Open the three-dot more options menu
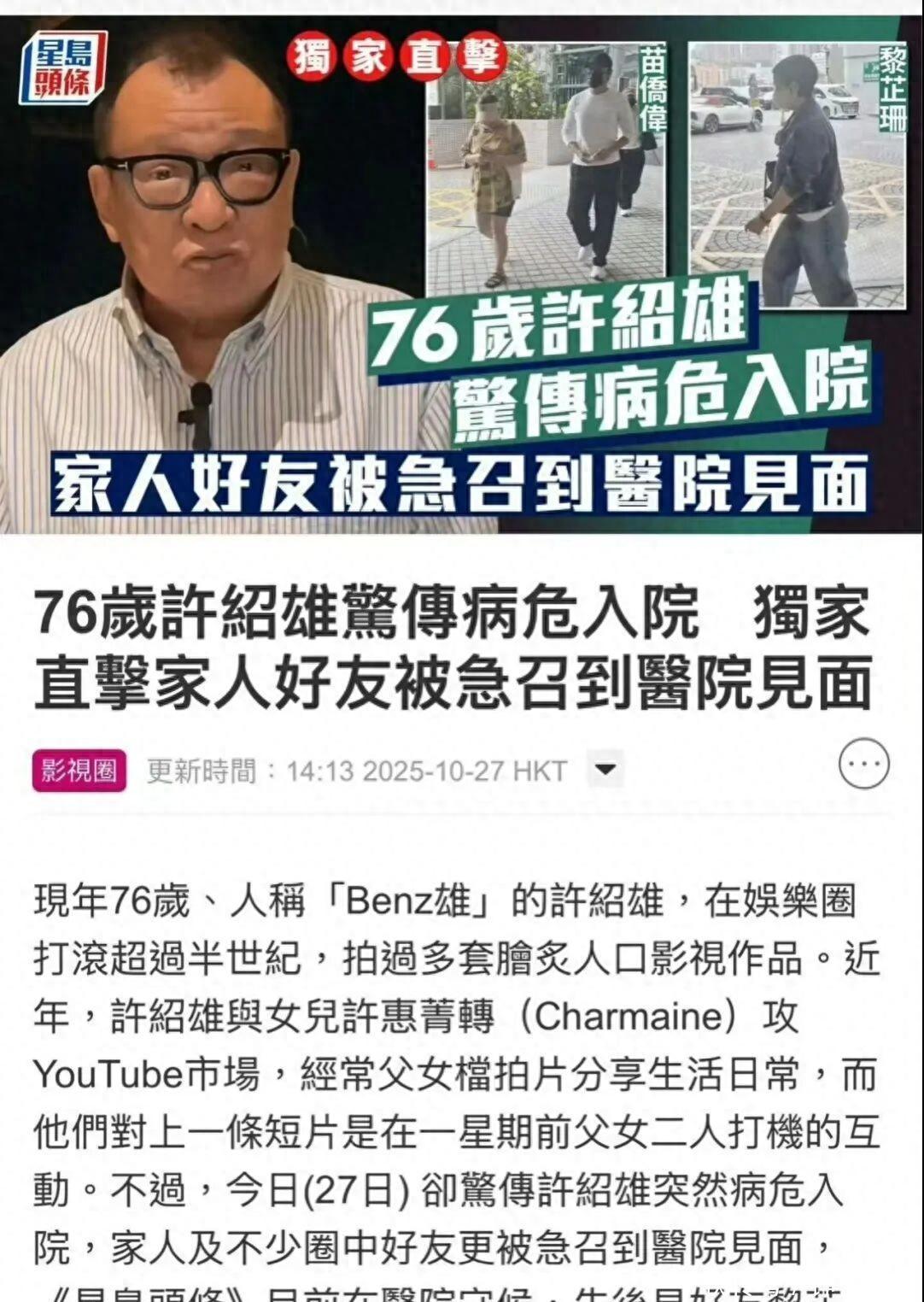Screen dimensions: 924x1302 pos(863,763)
